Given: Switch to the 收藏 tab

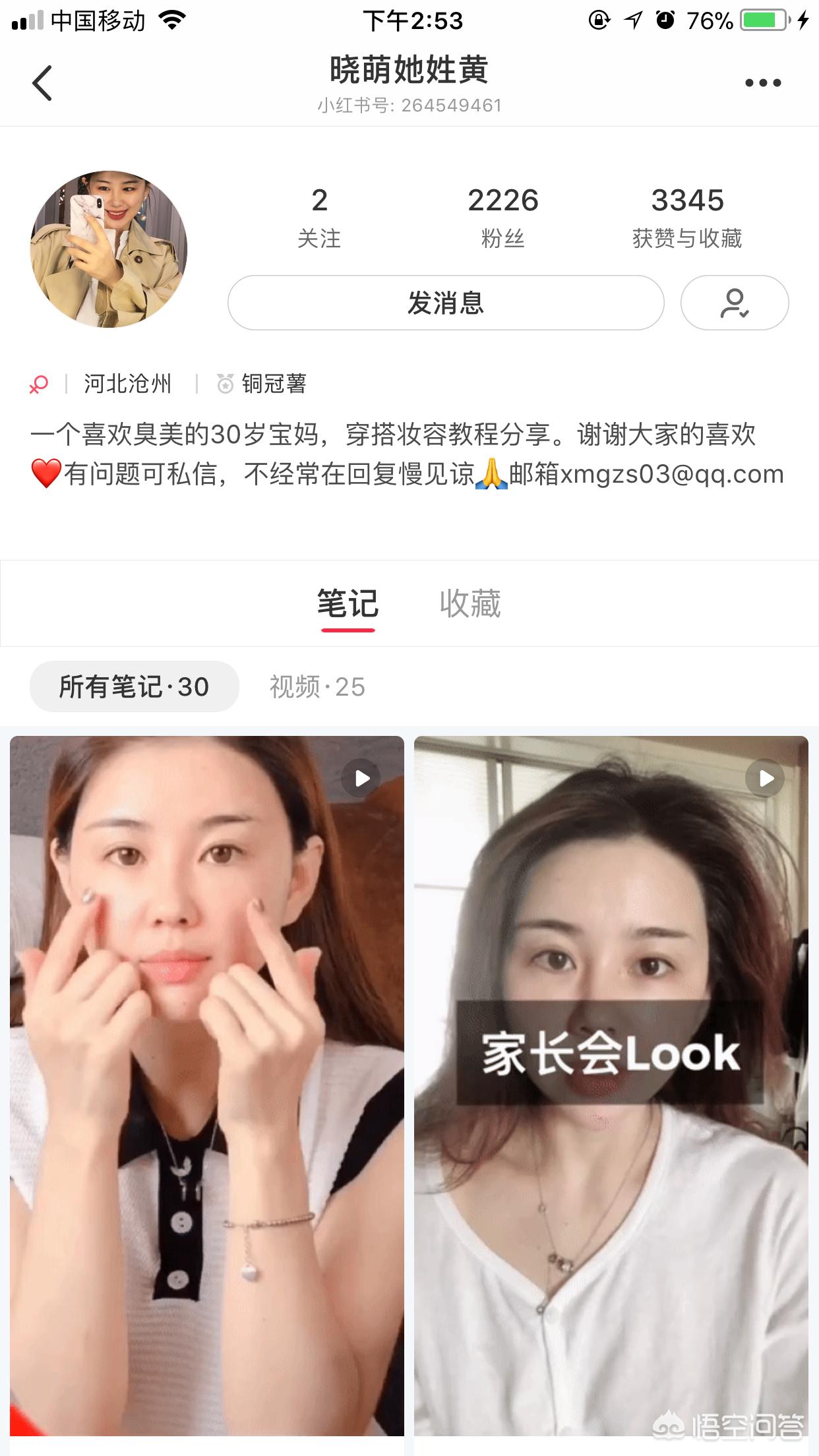Looking at the screenshot, I should pyautogui.click(x=470, y=604).
